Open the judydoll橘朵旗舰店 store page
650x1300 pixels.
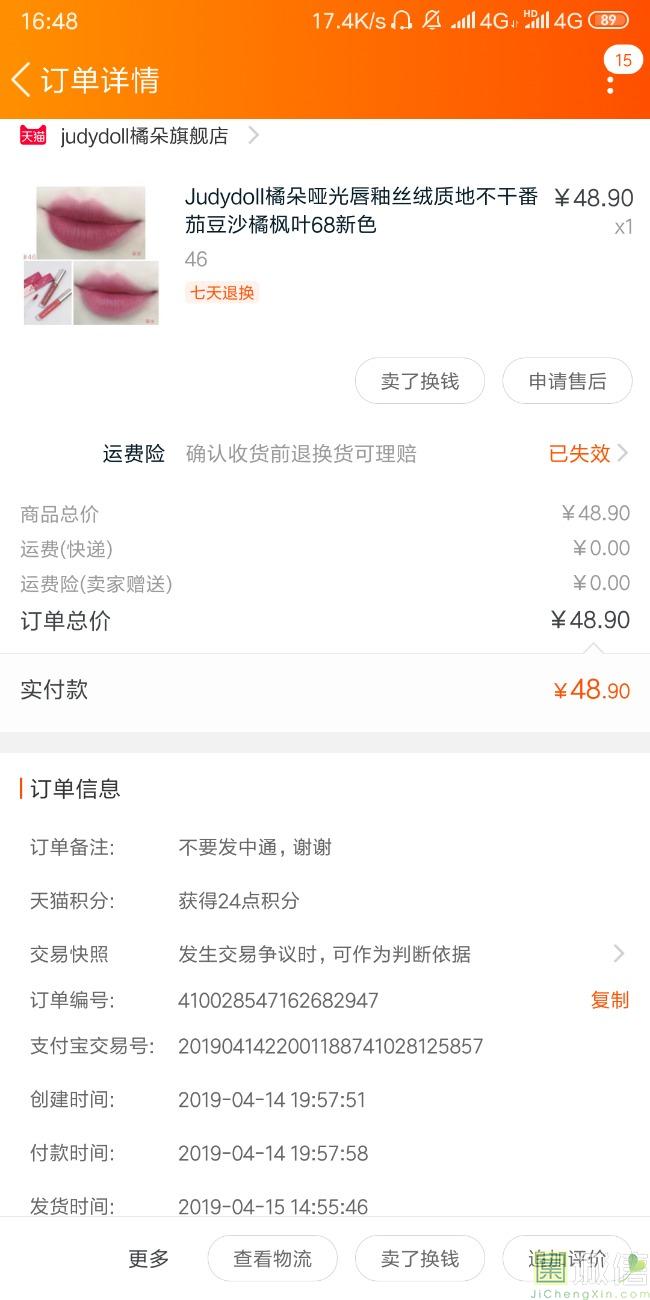tap(143, 136)
